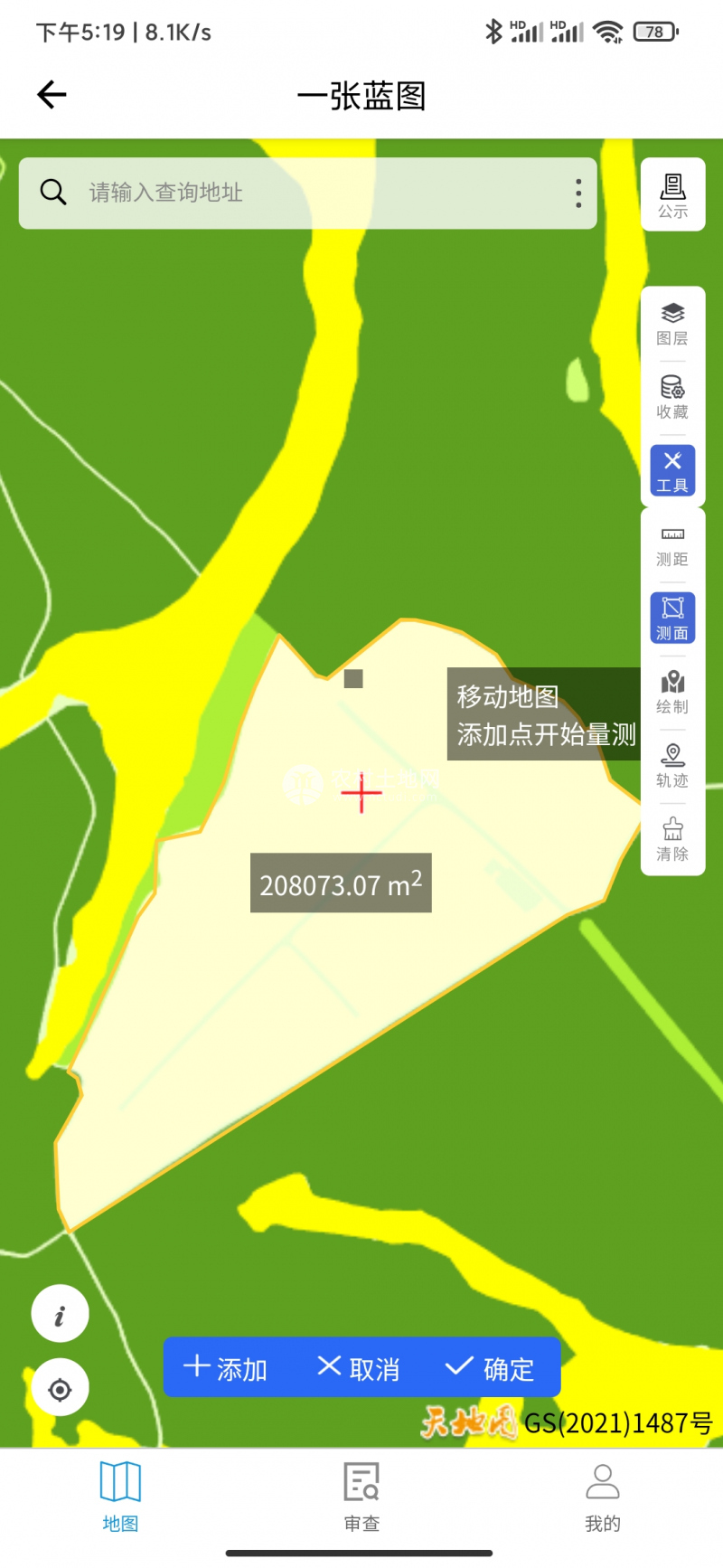Open the info button
This screenshot has height=1568, width=723.
[x=60, y=1314]
